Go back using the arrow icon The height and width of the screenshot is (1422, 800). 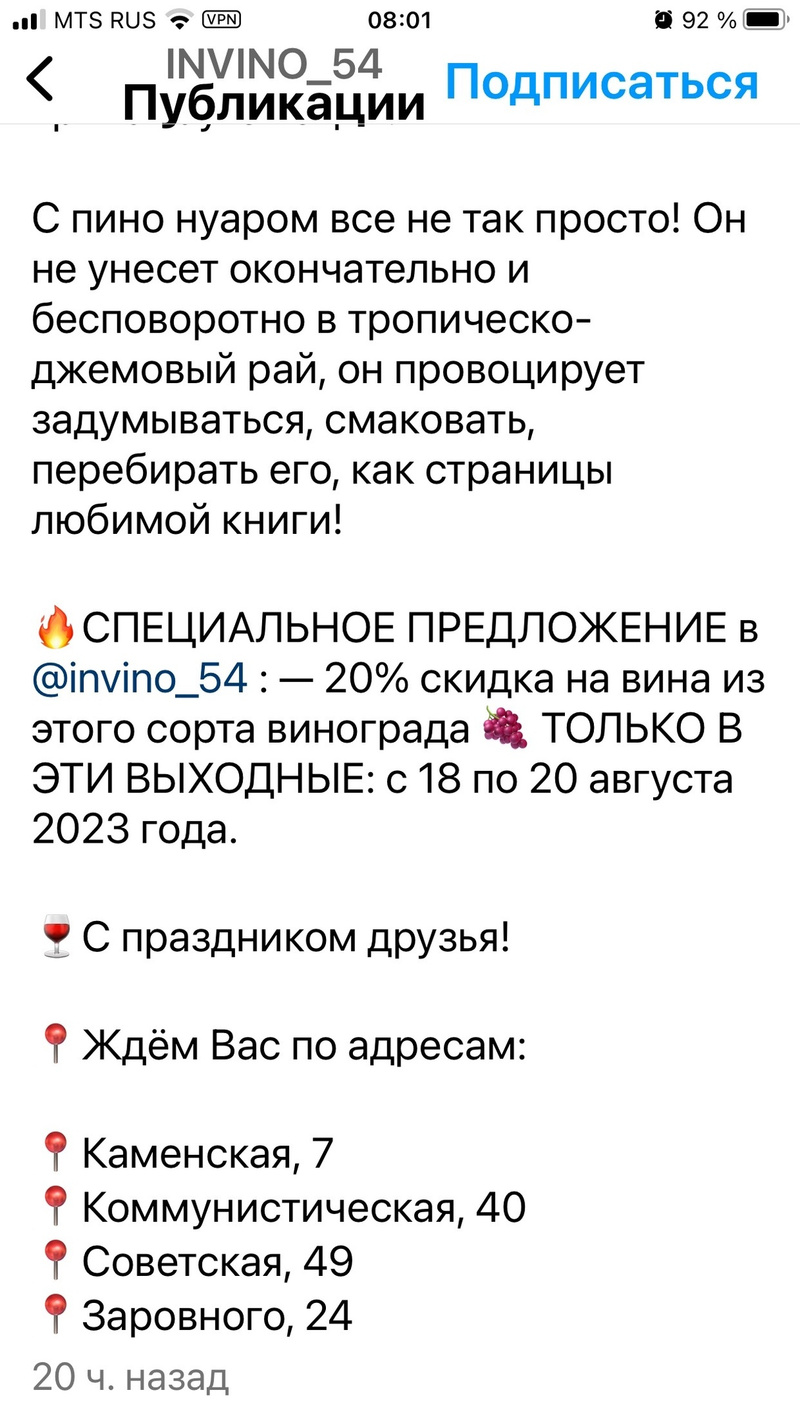pos(40,80)
